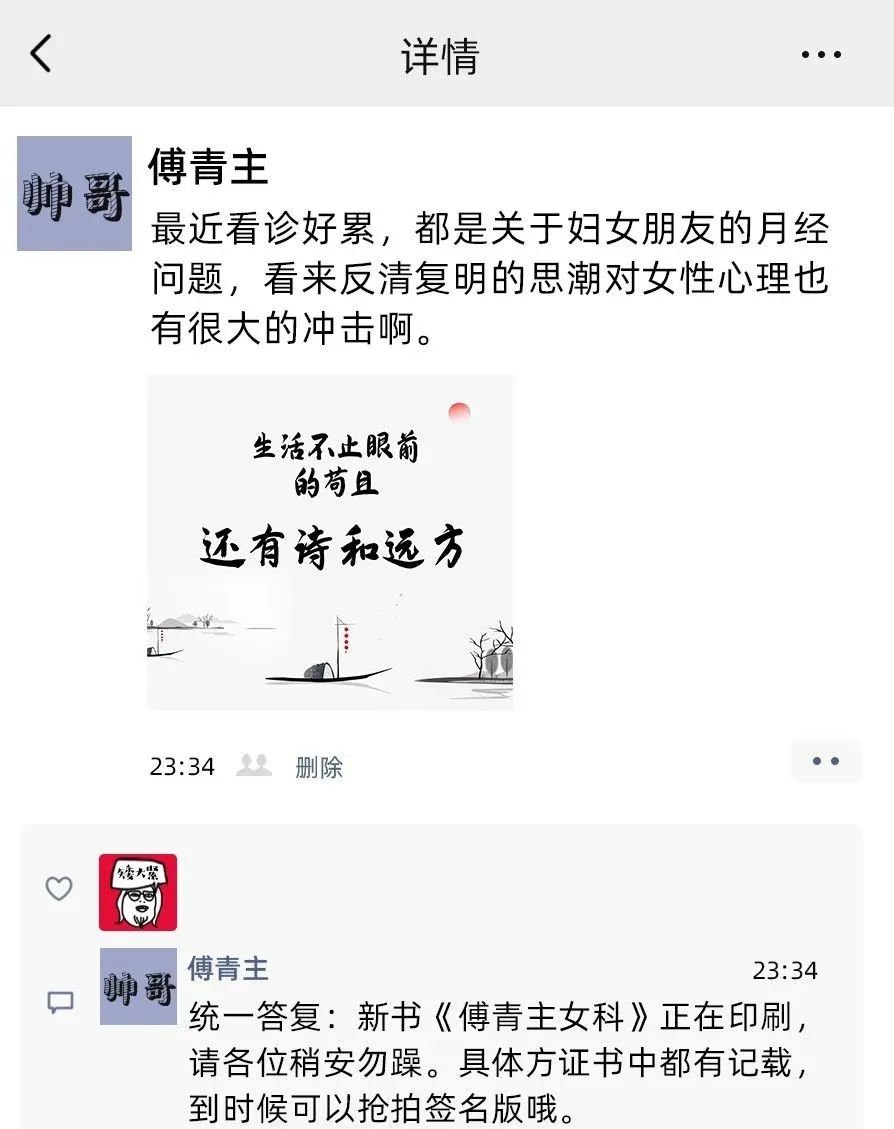Screen dimensions: 894x1129
Task: Tap the bold 傅青主 name above the post
Action: pos(208,166)
